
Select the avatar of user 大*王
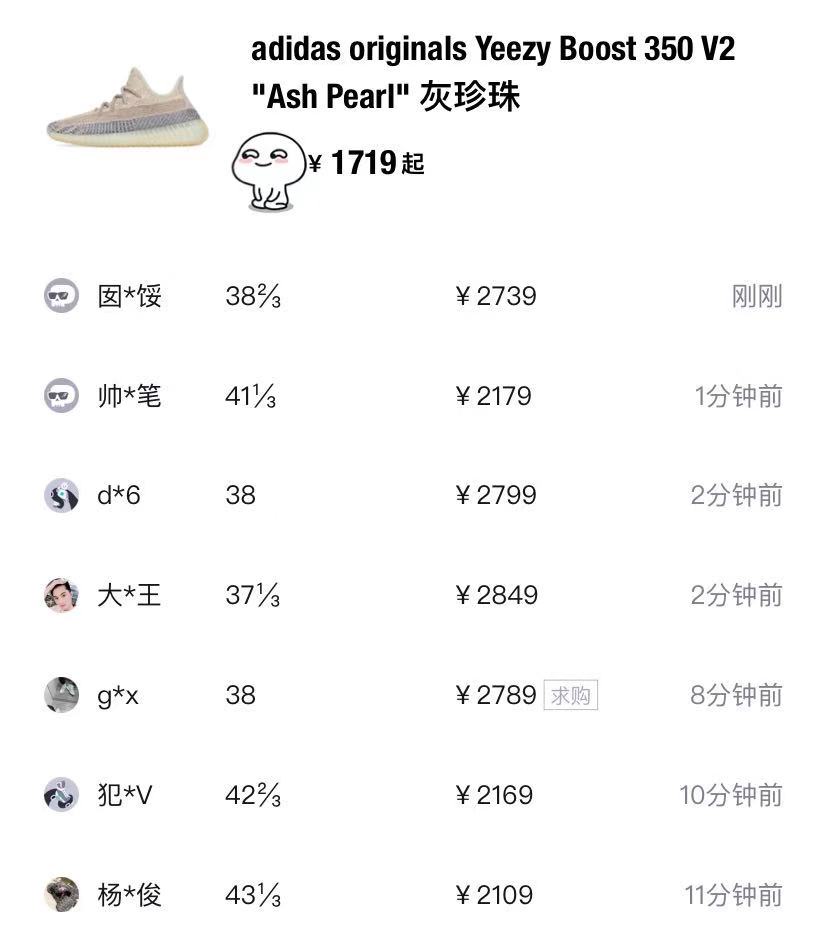tap(61, 596)
